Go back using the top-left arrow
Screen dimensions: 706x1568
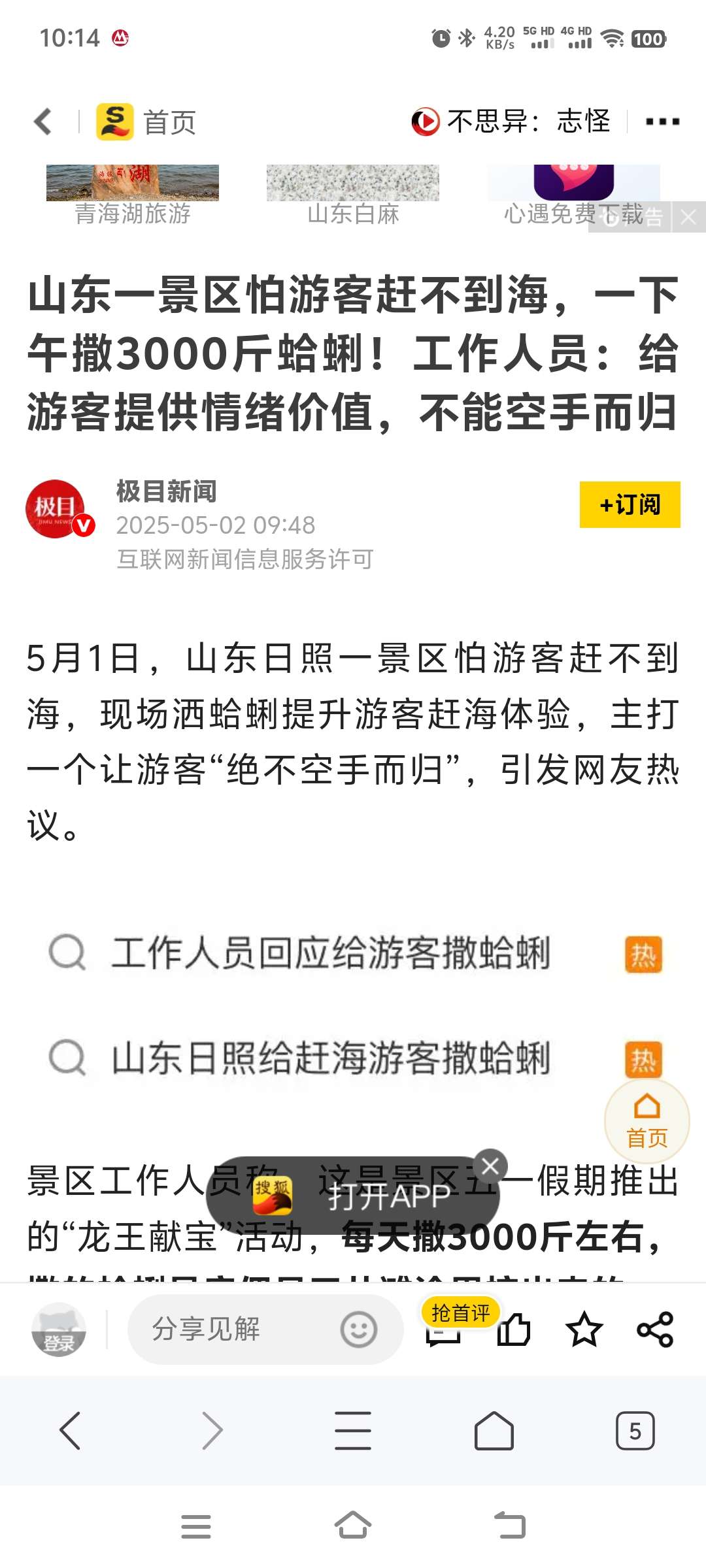[x=43, y=122]
